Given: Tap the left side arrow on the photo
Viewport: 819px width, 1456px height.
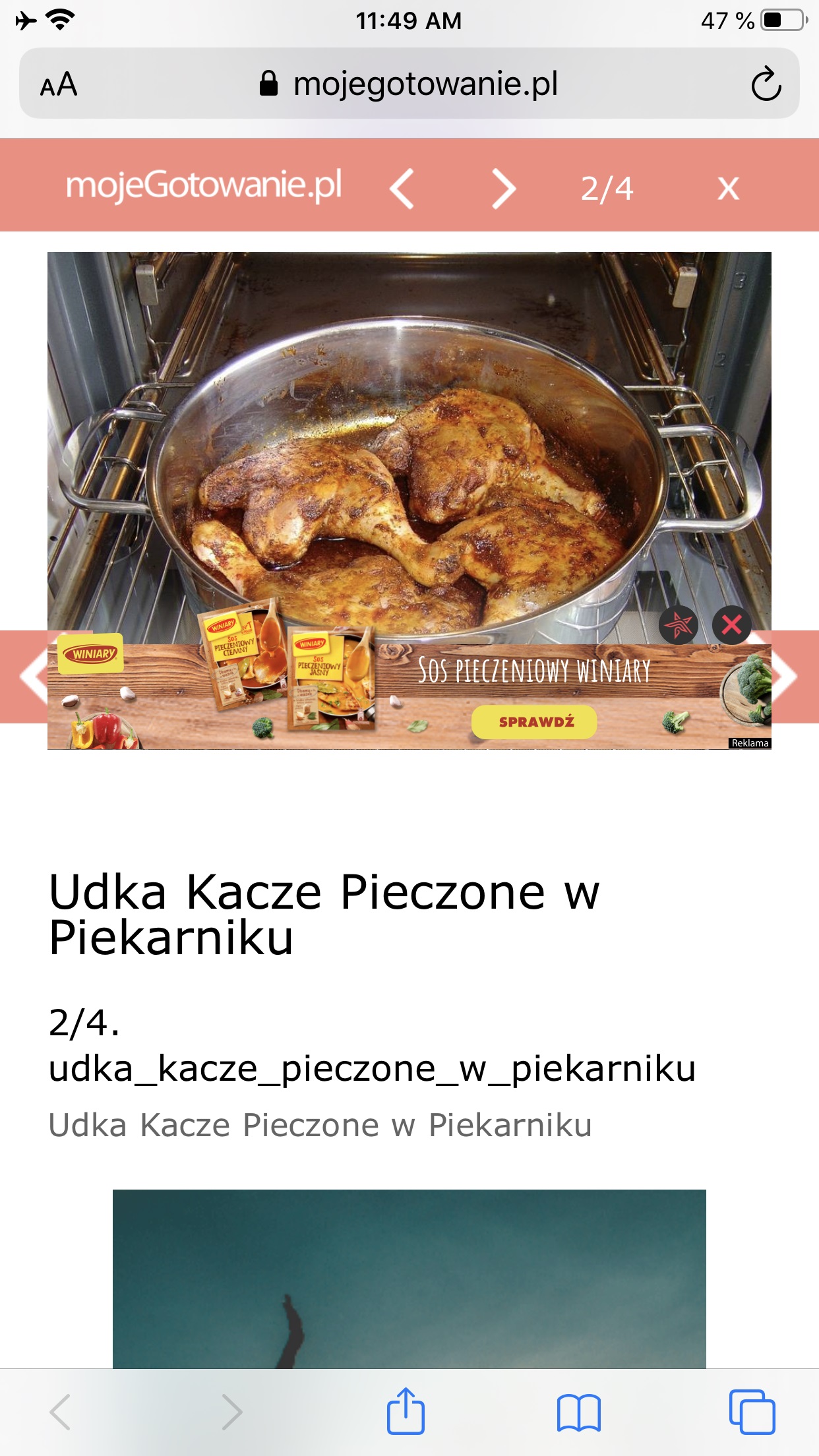Looking at the screenshot, I should pyautogui.click(x=30, y=677).
